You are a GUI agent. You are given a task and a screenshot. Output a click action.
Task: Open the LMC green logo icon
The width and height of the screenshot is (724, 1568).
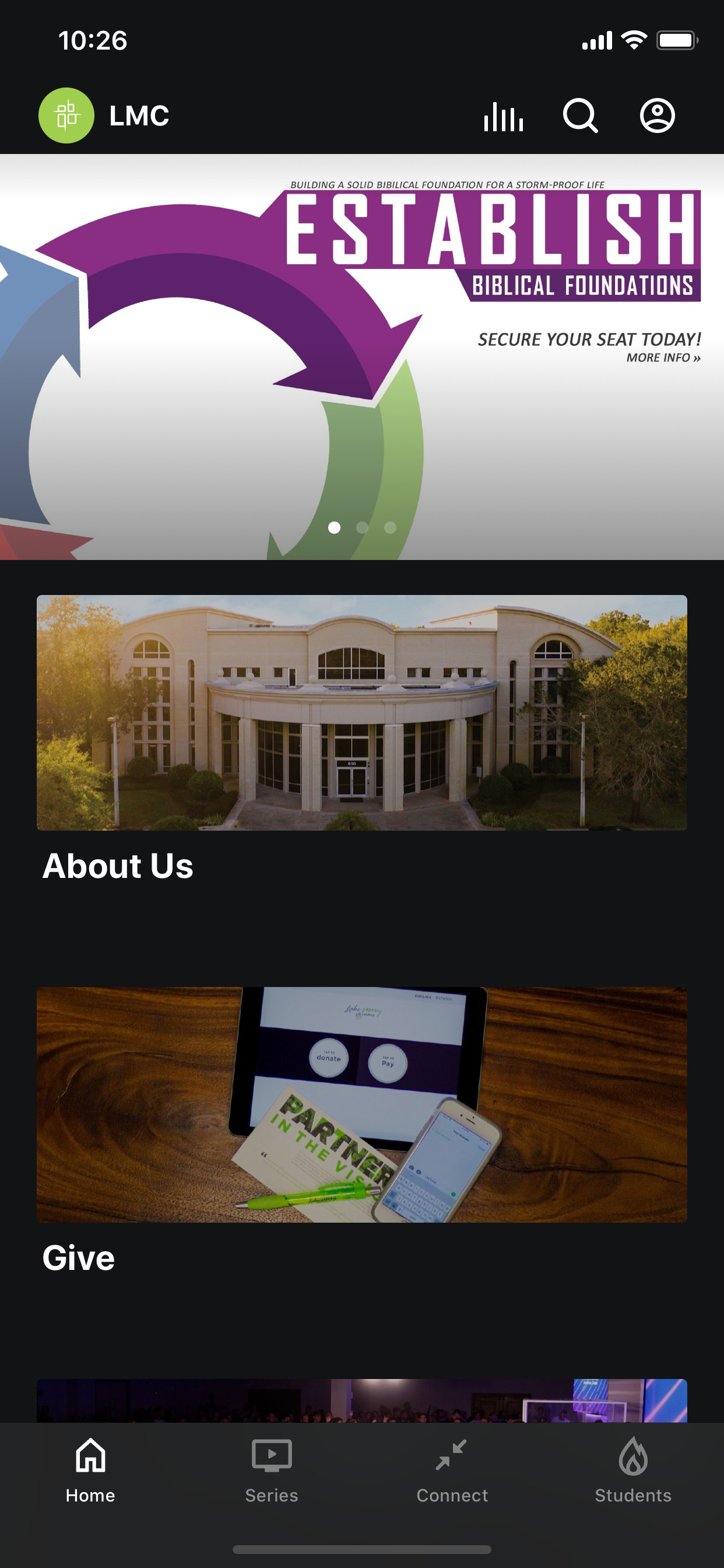coord(67,116)
